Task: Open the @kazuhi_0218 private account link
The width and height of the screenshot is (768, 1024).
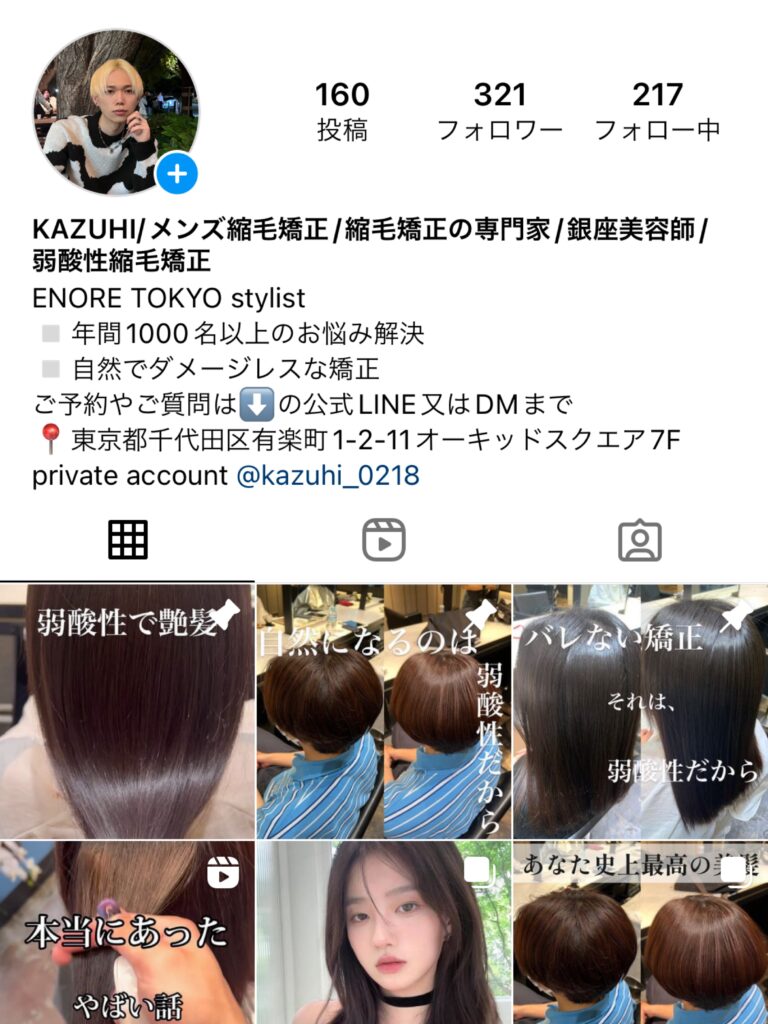Action: (x=328, y=476)
